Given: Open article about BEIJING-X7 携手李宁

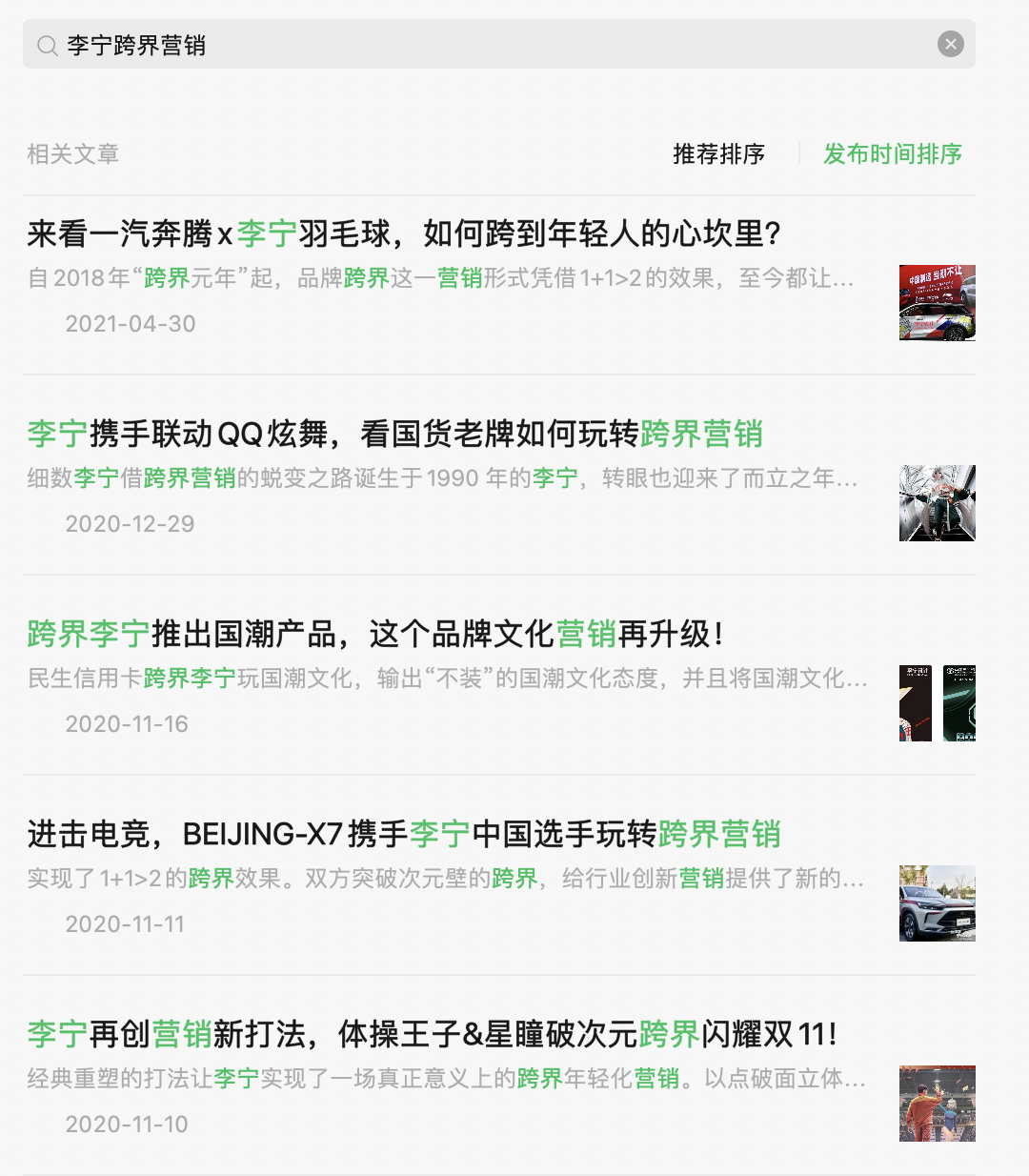Looking at the screenshot, I should click(405, 835).
